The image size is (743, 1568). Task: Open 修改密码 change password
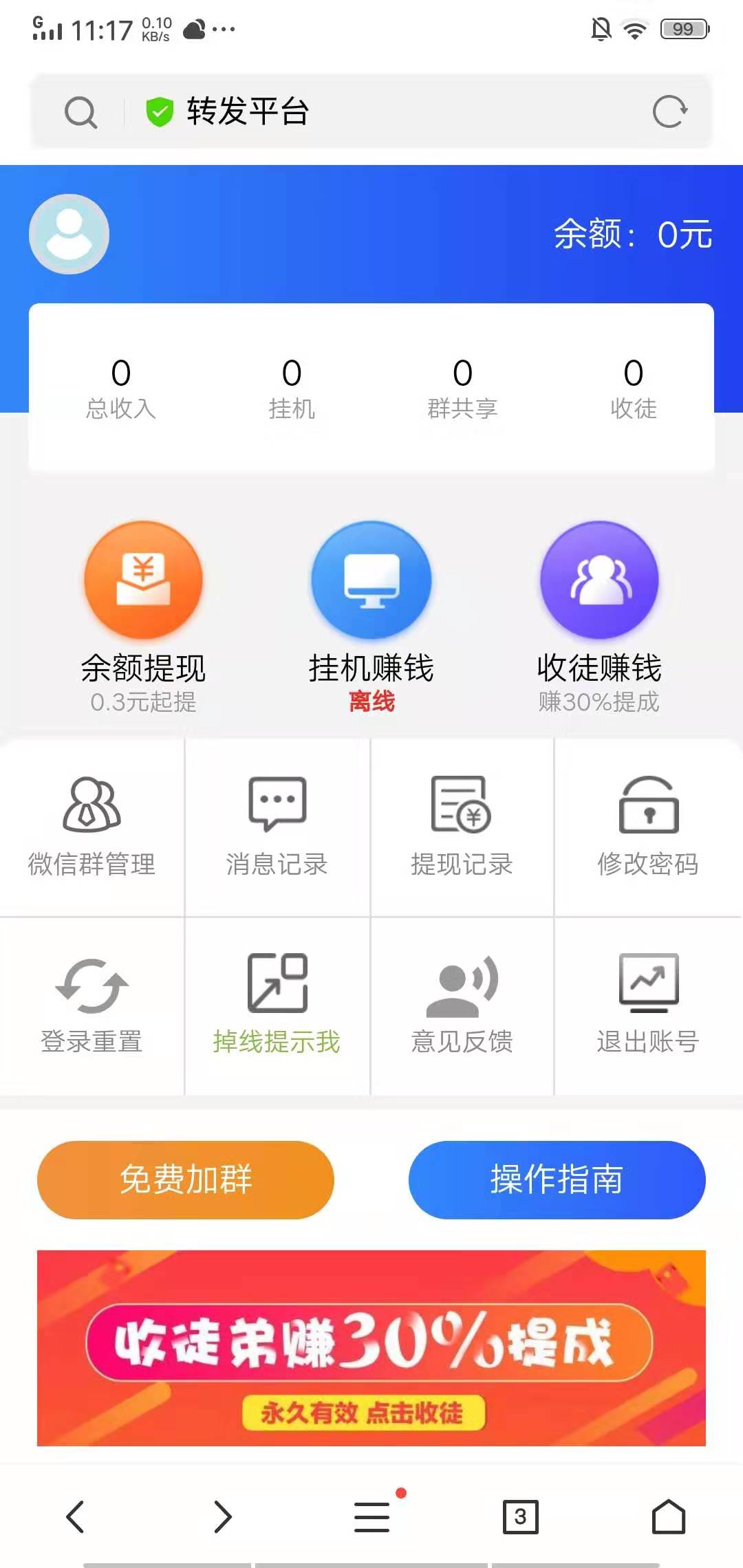(647, 825)
